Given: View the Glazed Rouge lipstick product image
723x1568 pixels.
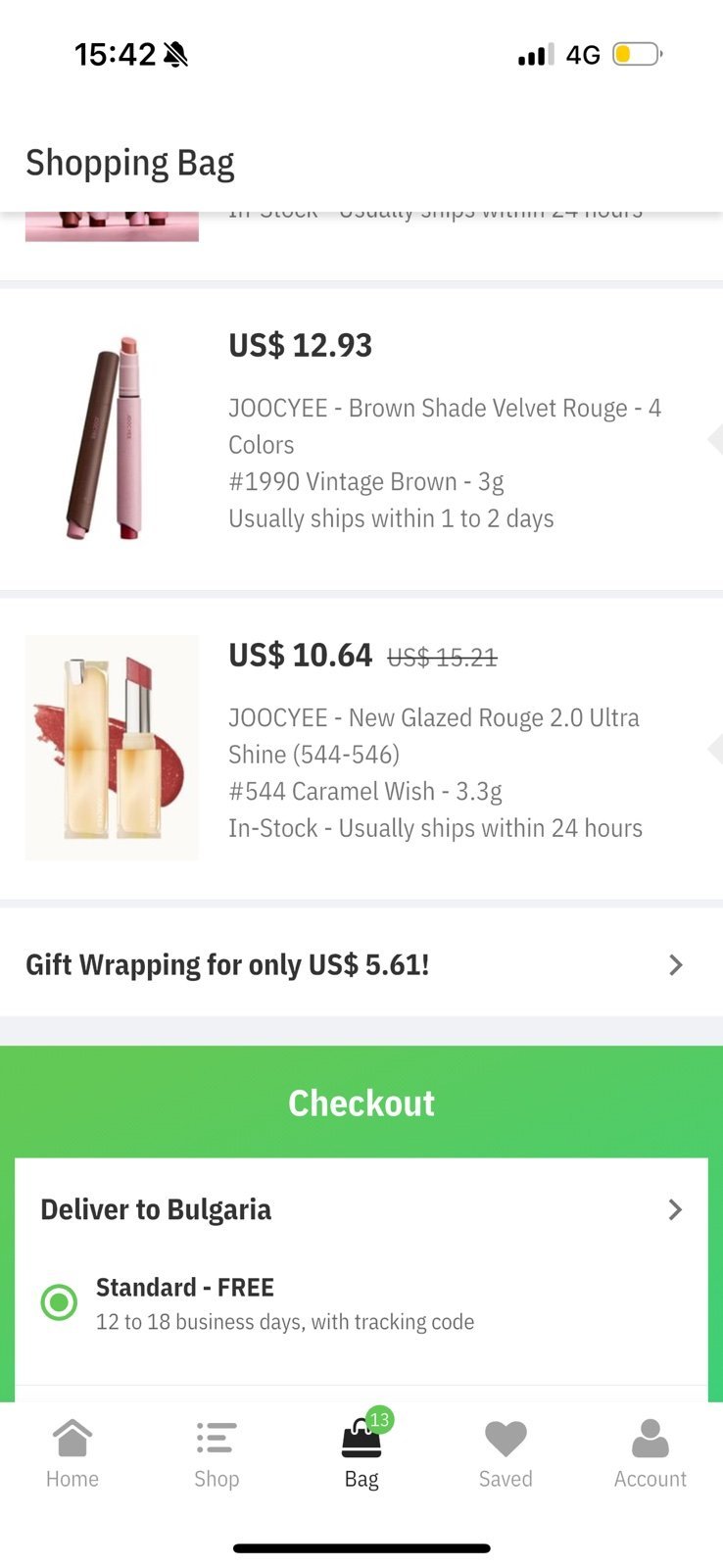Looking at the screenshot, I should point(112,748).
